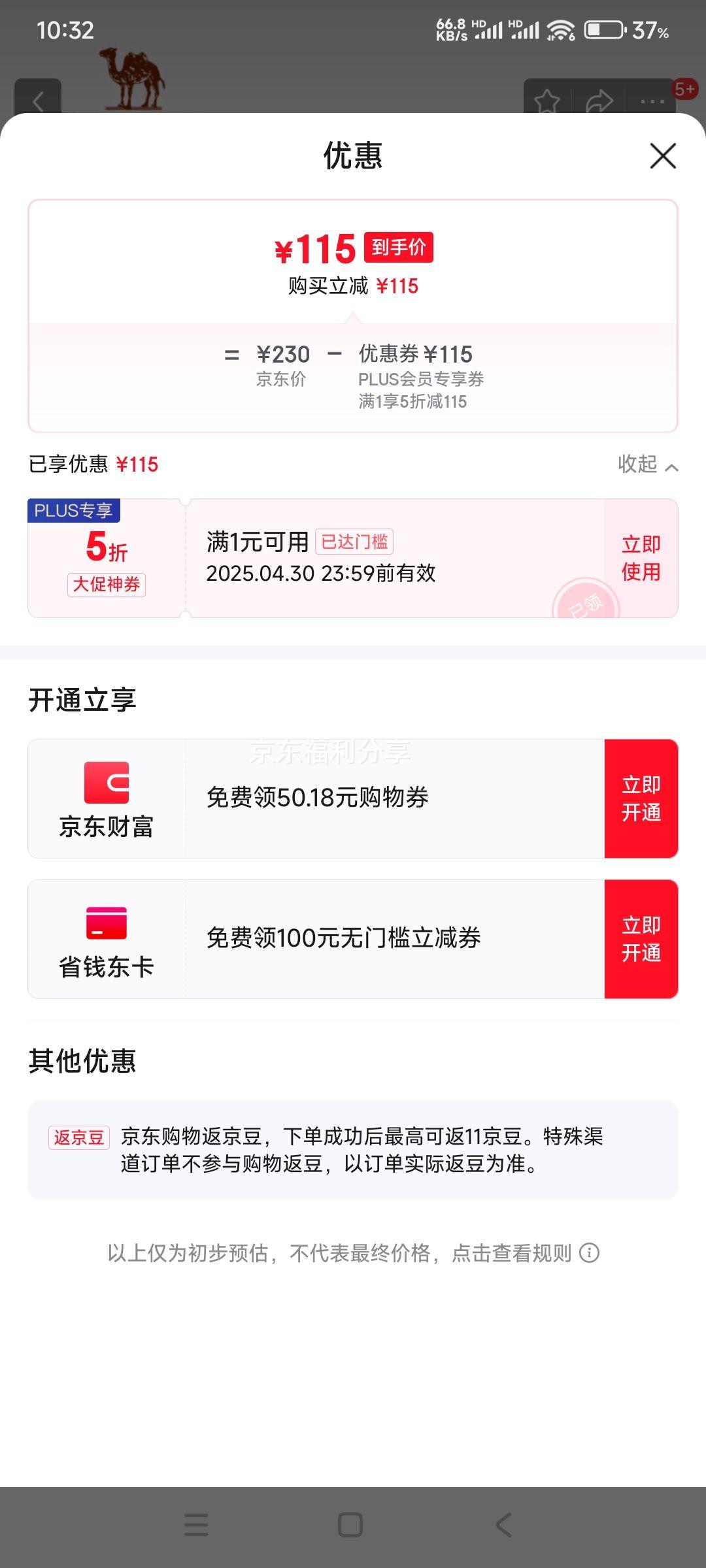Activate 京东财富 with 立即开通
Image resolution: width=706 pixels, height=1568 pixels.
click(641, 798)
